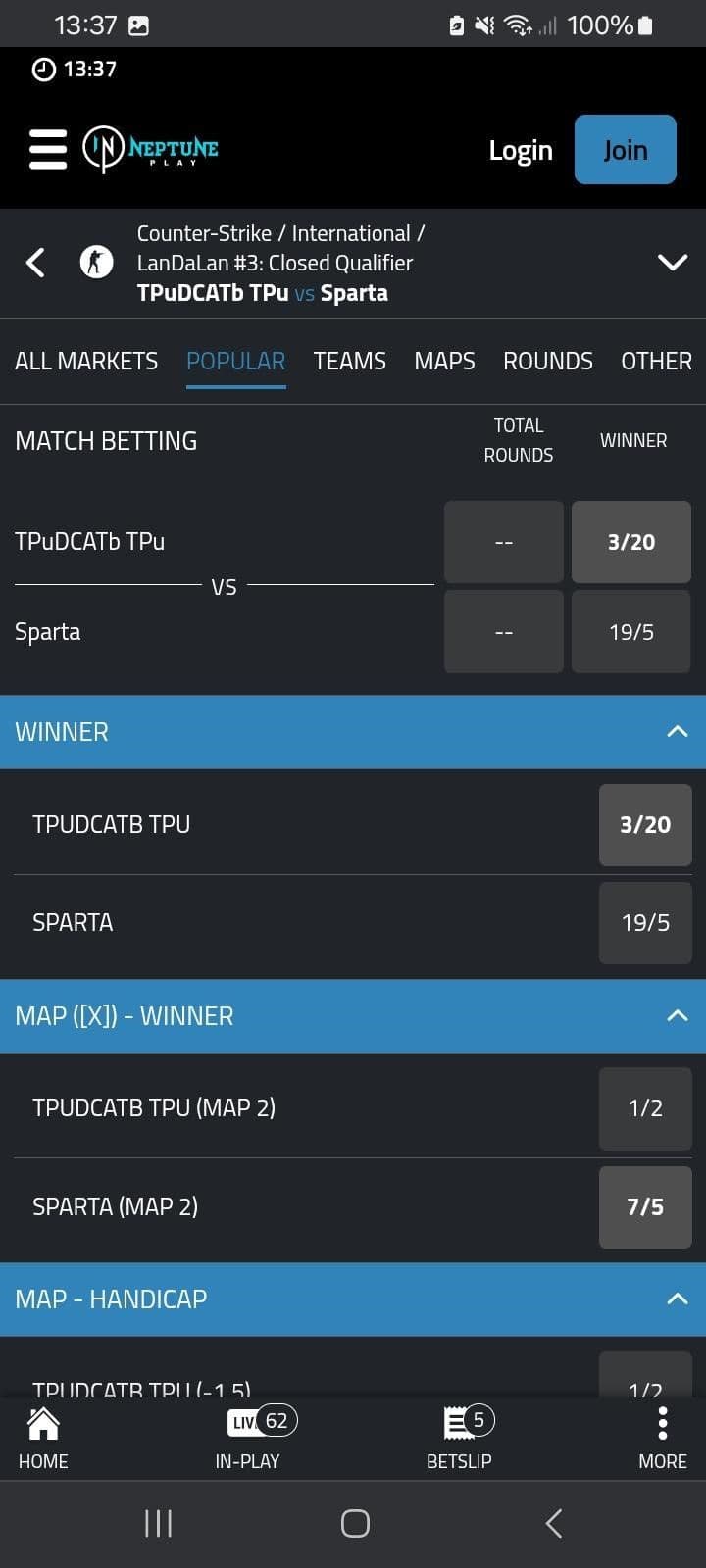The image size is (706, 1568).
Task: Switch to the All Markets tab
Action: (x=86, y=361)
